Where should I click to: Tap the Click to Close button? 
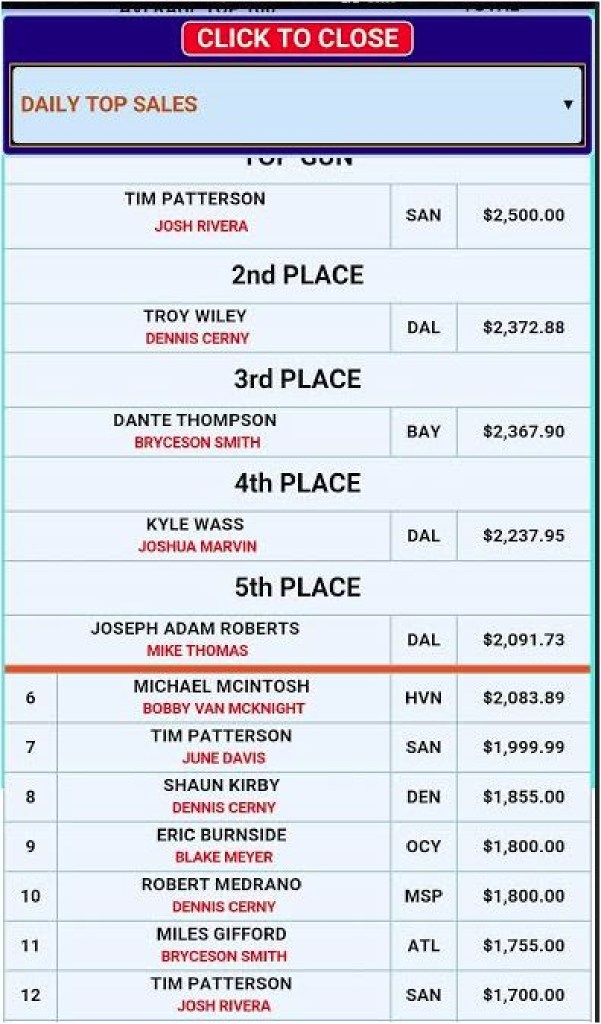(297, 39)
